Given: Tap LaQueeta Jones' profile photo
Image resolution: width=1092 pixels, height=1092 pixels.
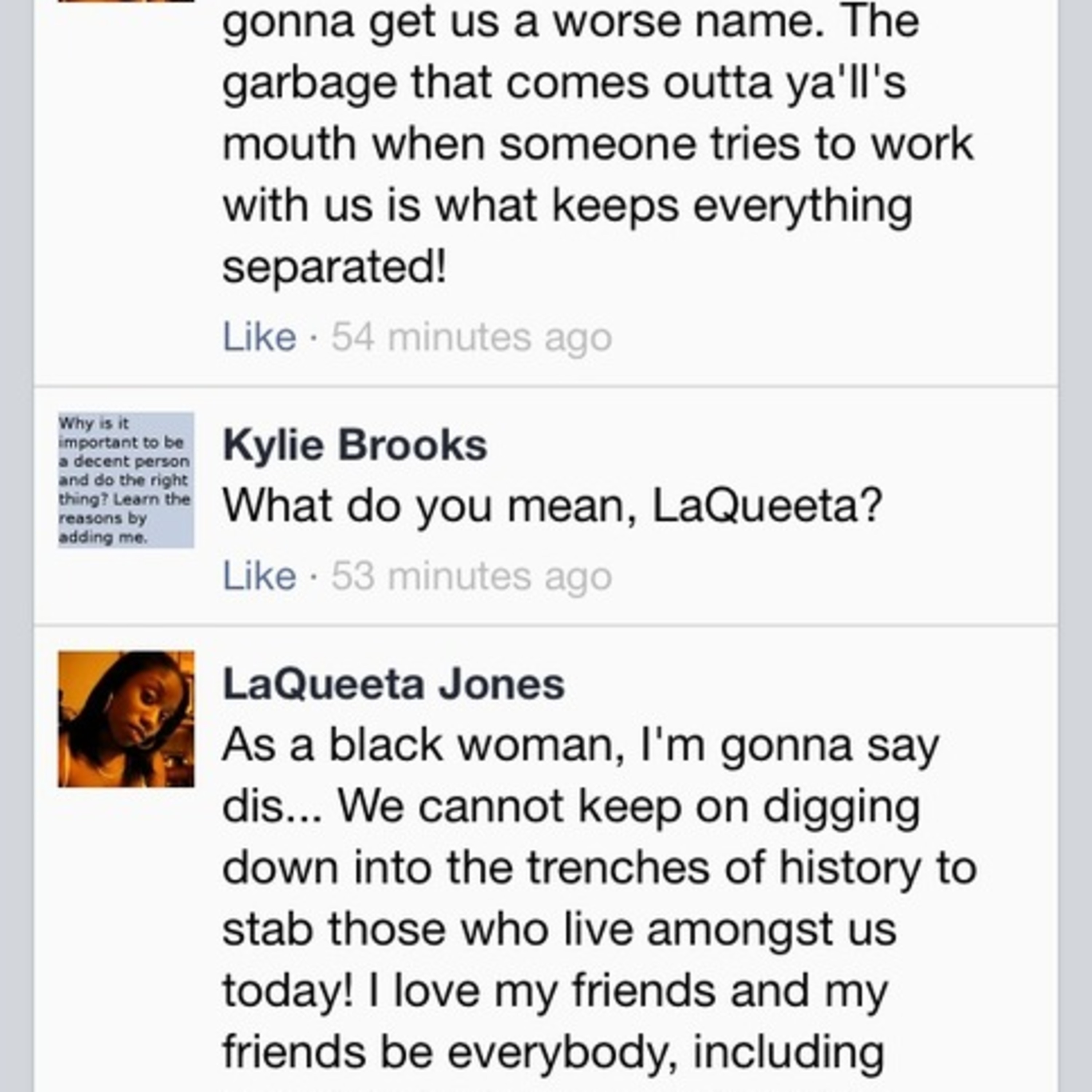Looking at the screenshot, I should (x=126, y=719).
